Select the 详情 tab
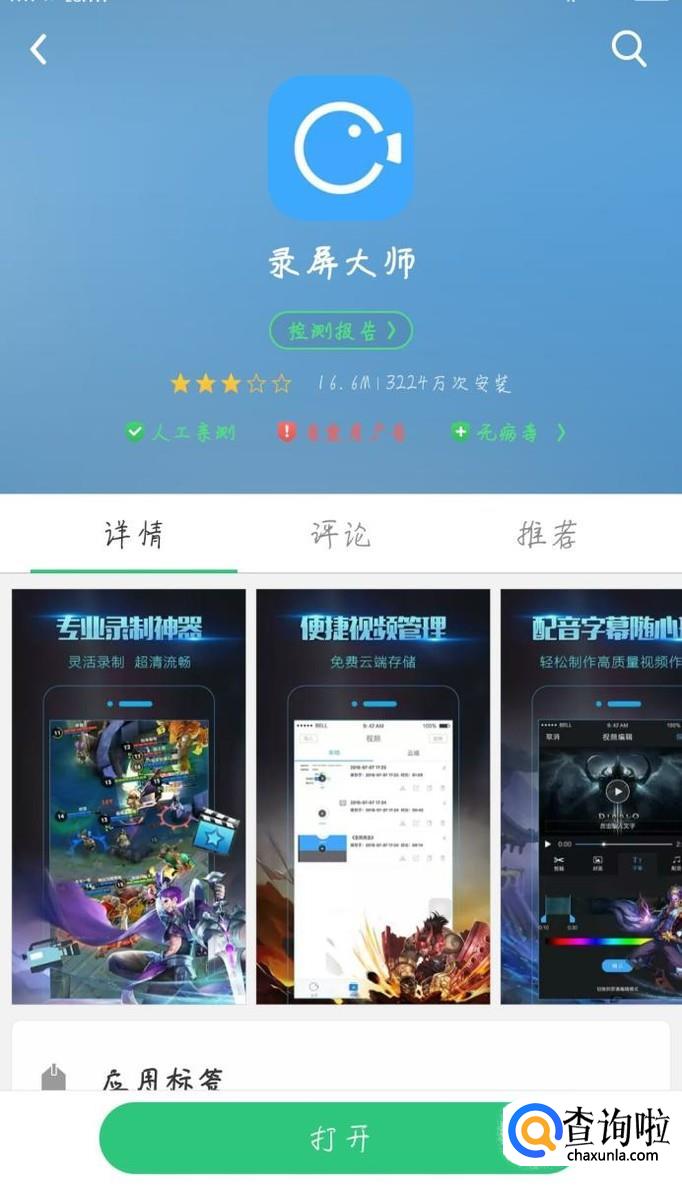 [x=134, y=534]
